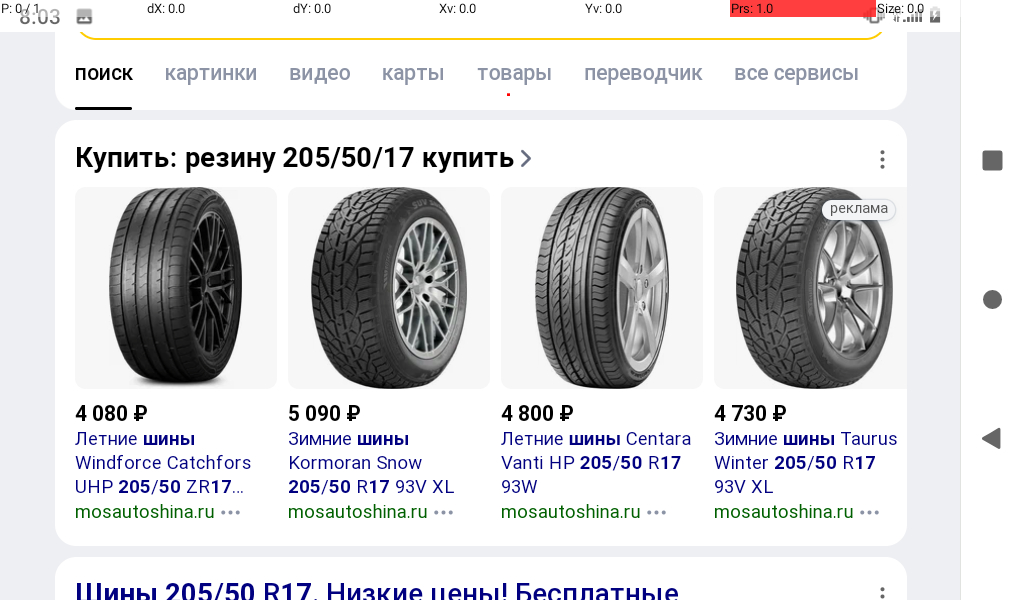
Task: Open the Kormoran Snow tire card
Action: pyautogui.click(x=389, y=288)
